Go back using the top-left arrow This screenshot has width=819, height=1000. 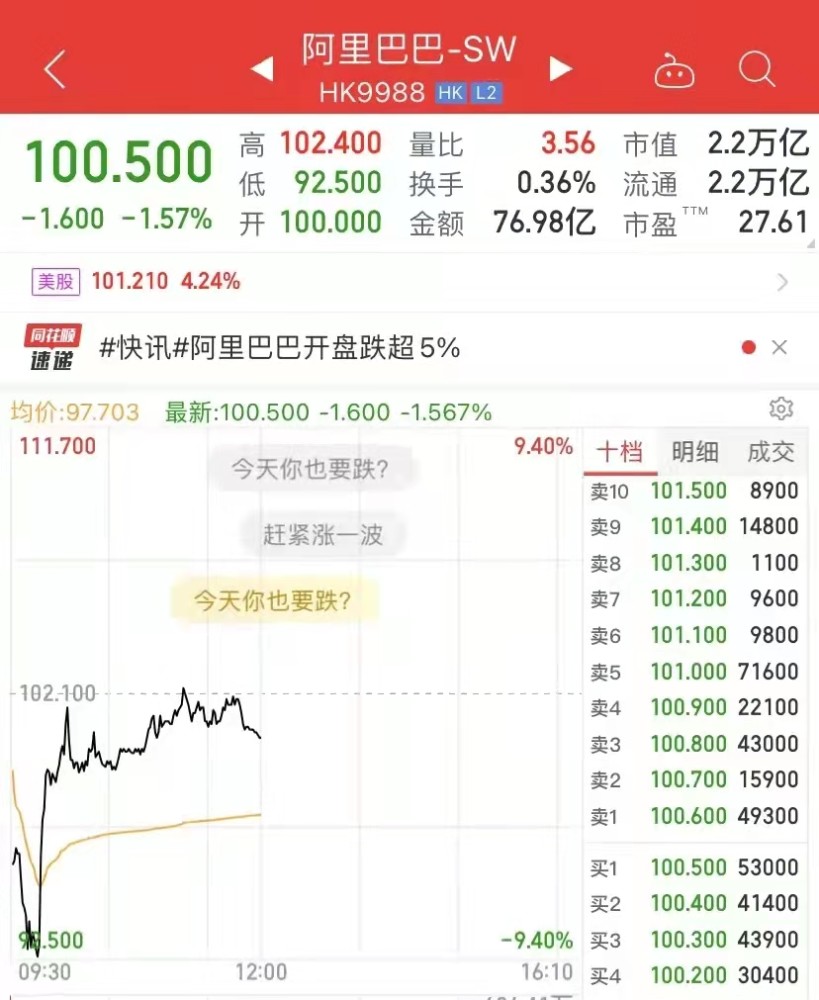[x=54, y=70]
